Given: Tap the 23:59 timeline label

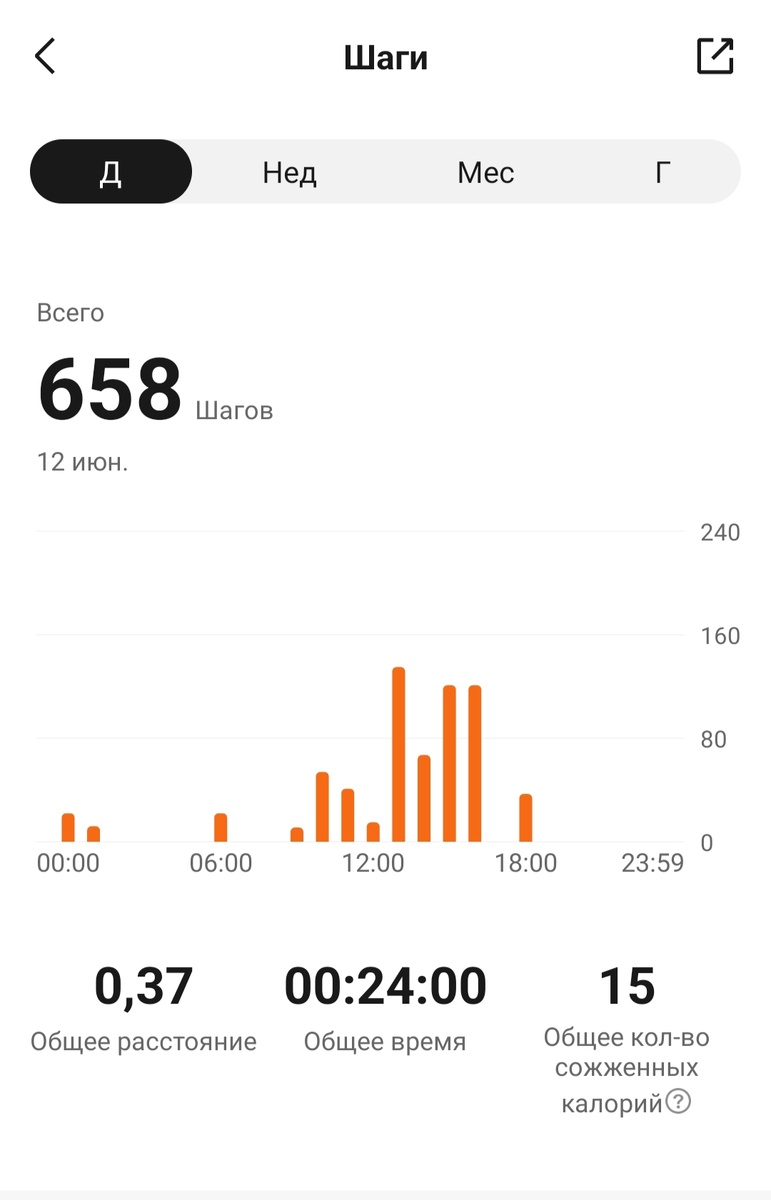Looking at the screenshot, I should click(652, 863).
